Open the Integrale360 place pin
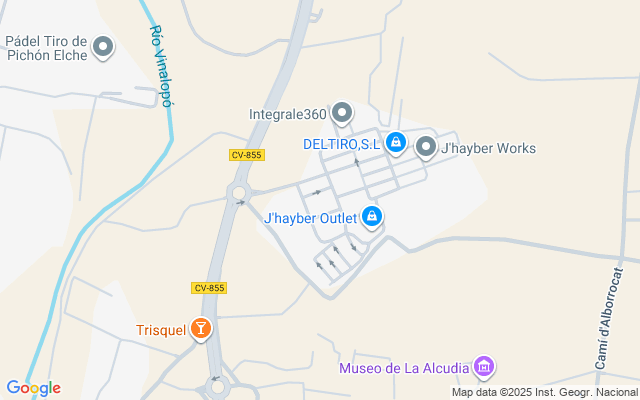The width and height of the screenshot is (640, 400). [x=342, y=113]
